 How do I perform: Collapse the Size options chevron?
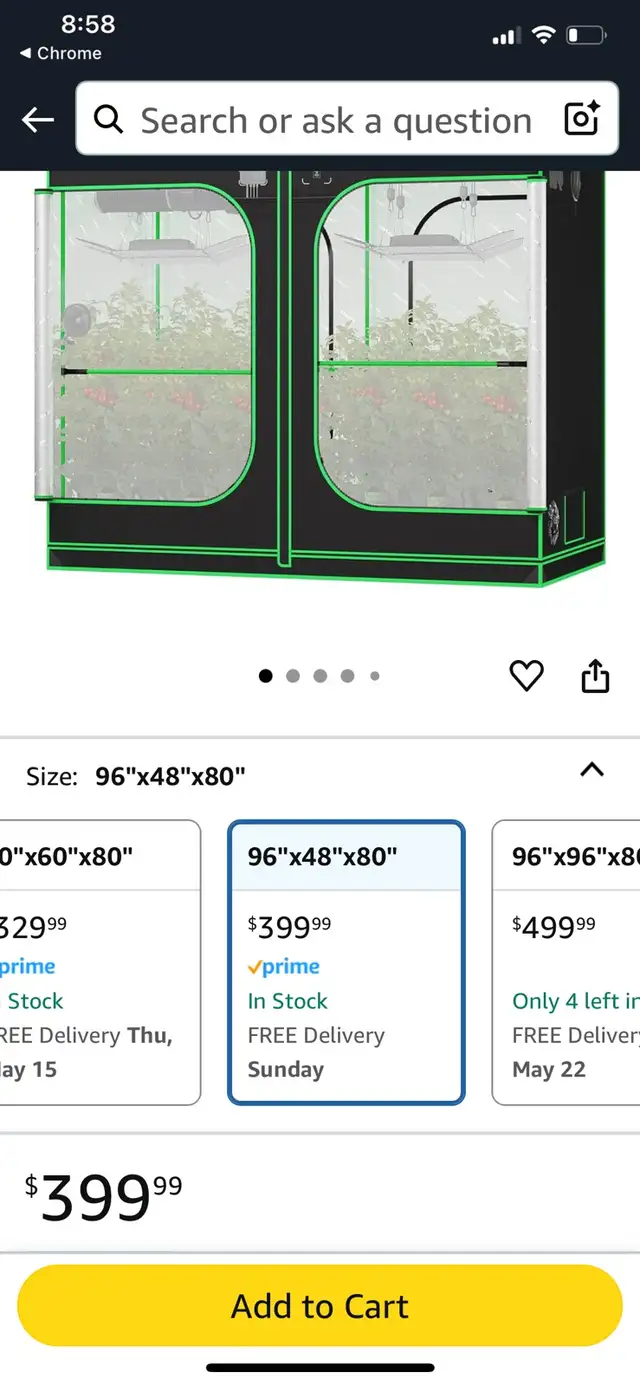coord(592,770)
